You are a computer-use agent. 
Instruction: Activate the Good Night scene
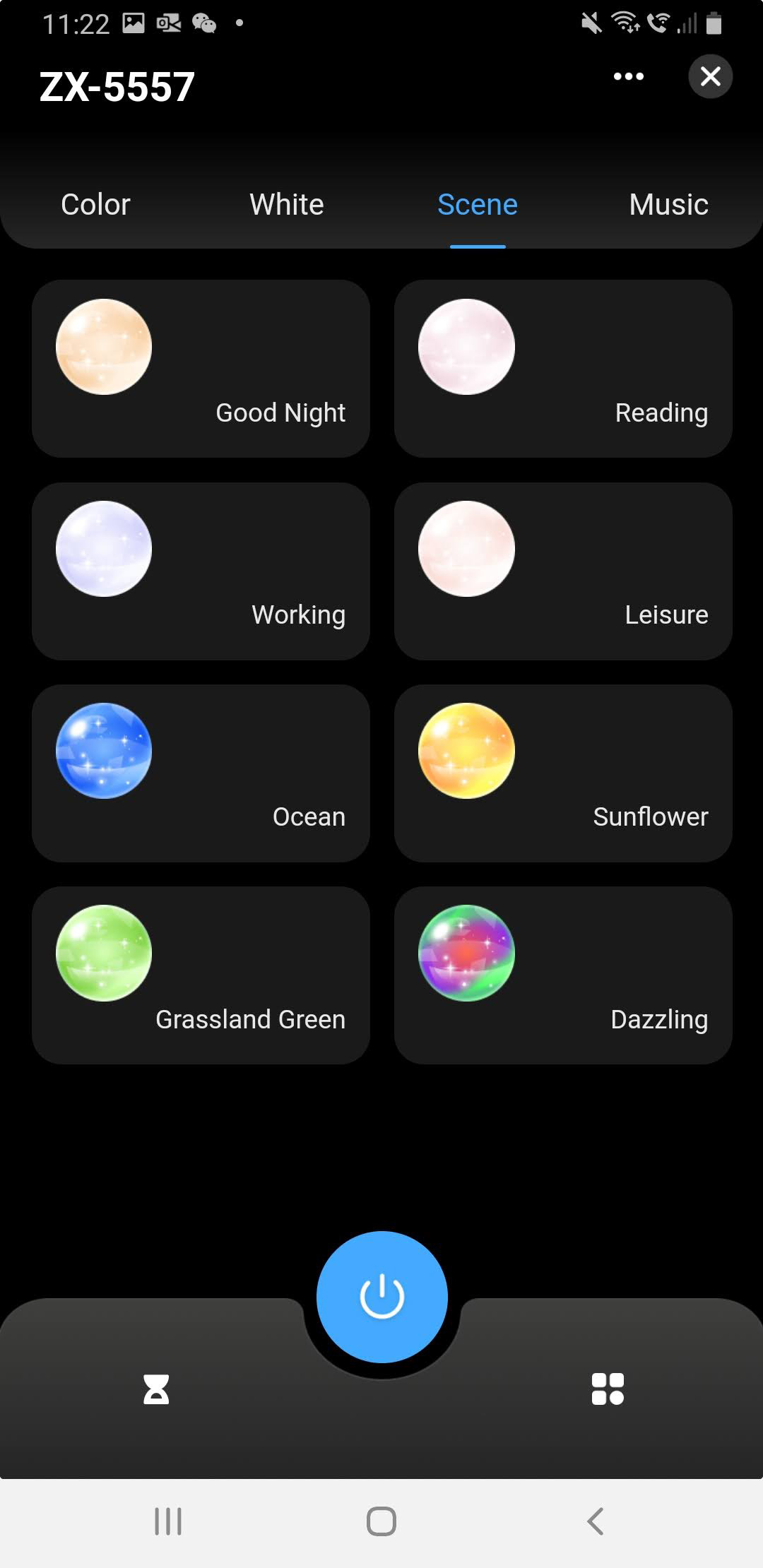(x=201, y=369)
